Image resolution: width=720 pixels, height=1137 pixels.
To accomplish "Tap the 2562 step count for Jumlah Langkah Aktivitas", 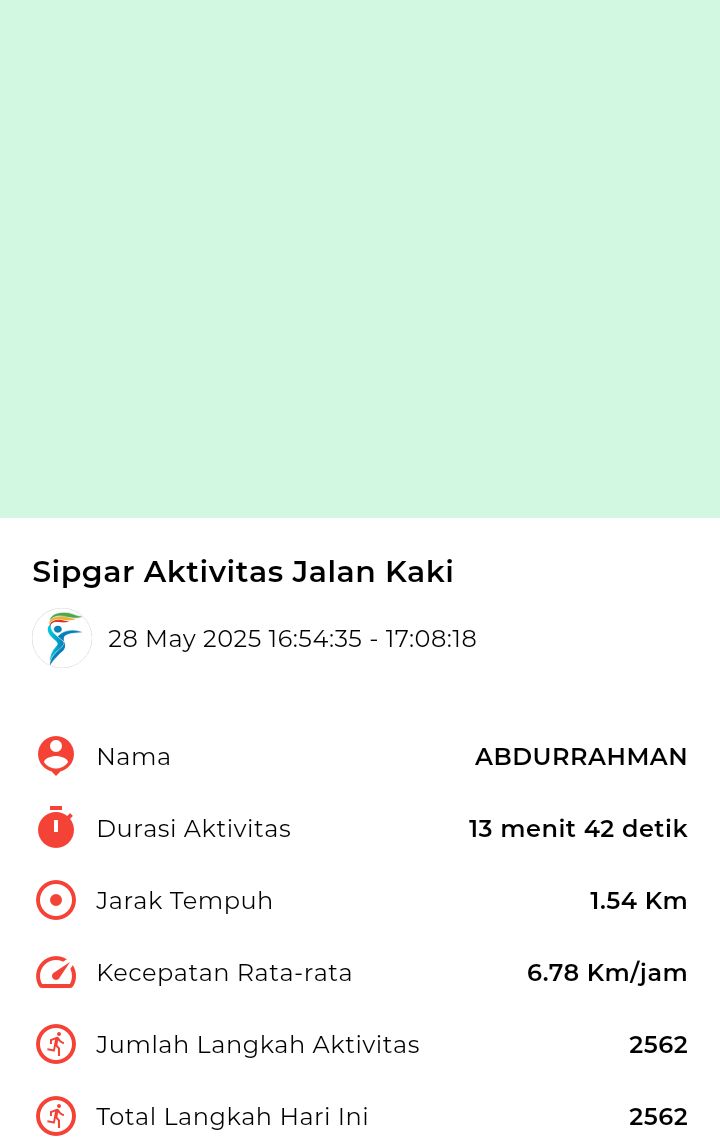I will tap(657, 1044).
